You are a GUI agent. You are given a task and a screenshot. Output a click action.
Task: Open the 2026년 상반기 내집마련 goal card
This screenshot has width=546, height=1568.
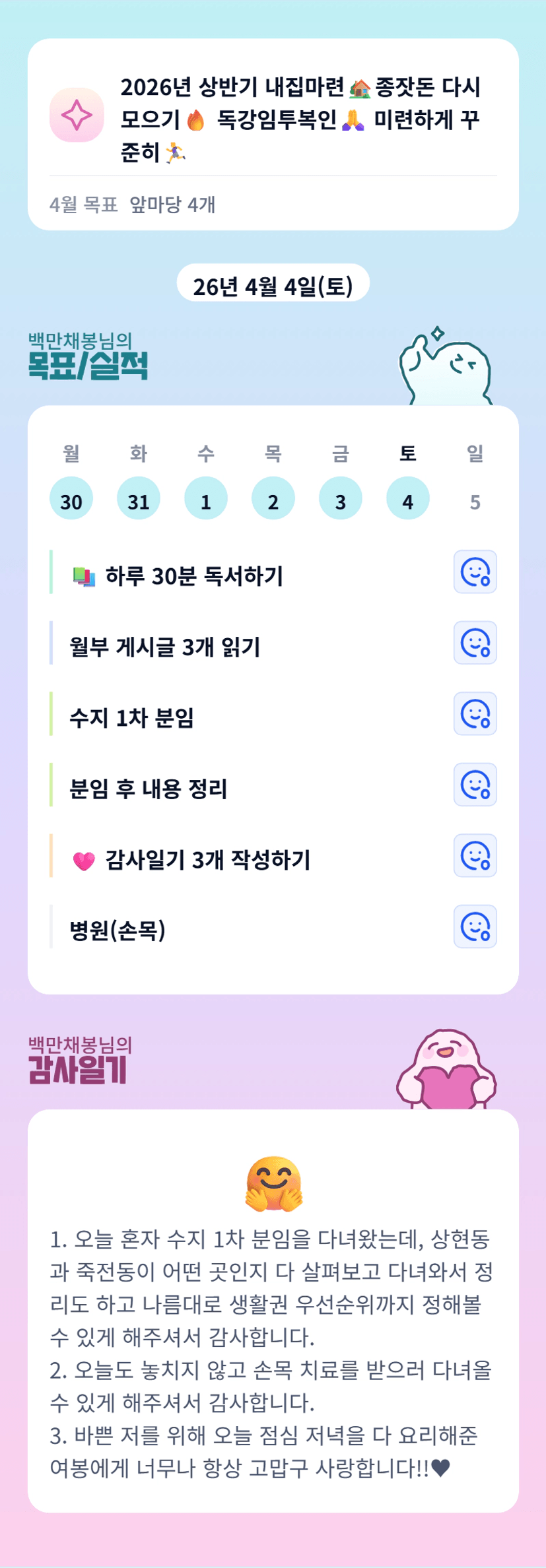273,135
